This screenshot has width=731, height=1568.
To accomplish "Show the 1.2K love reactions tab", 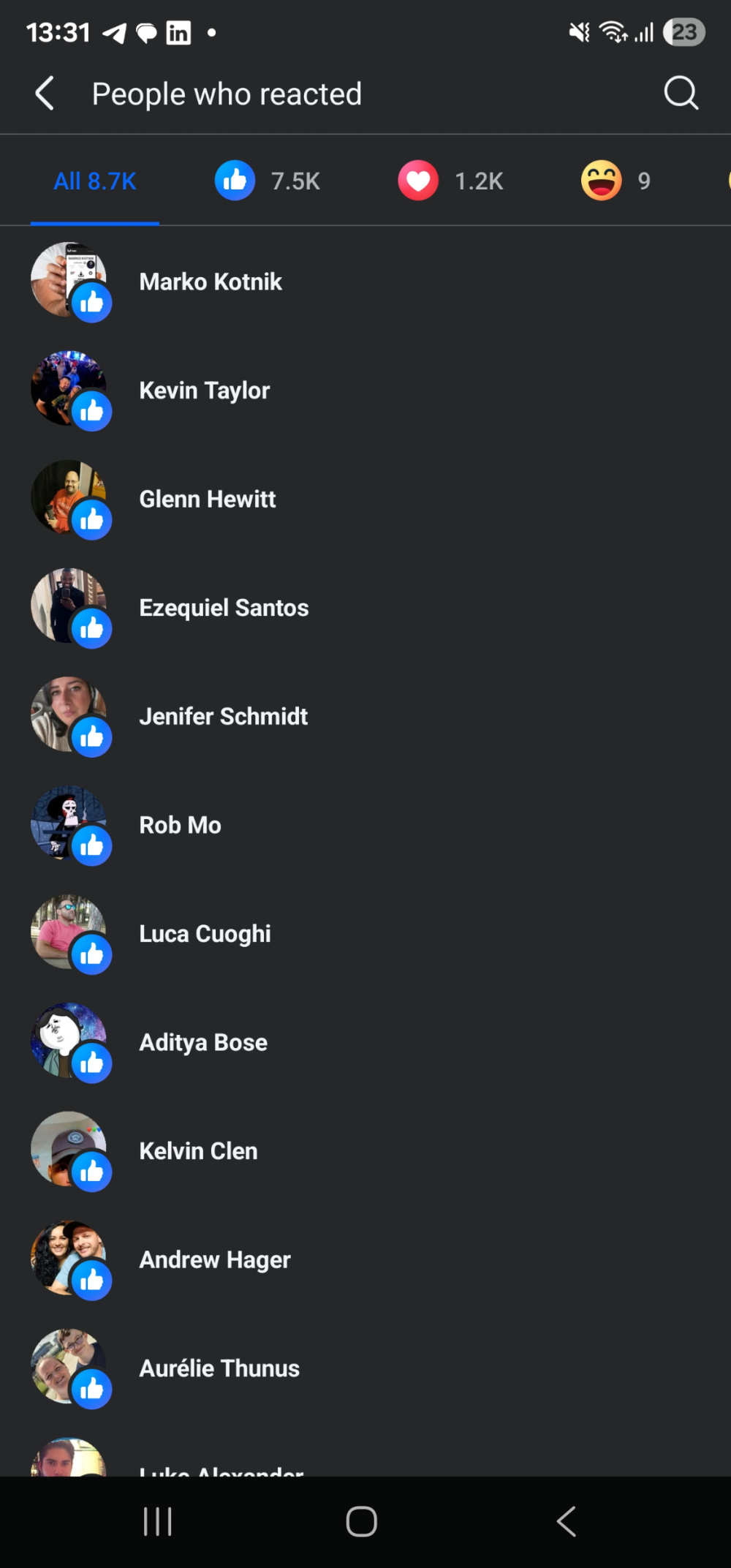I will (x=451, y=181).
